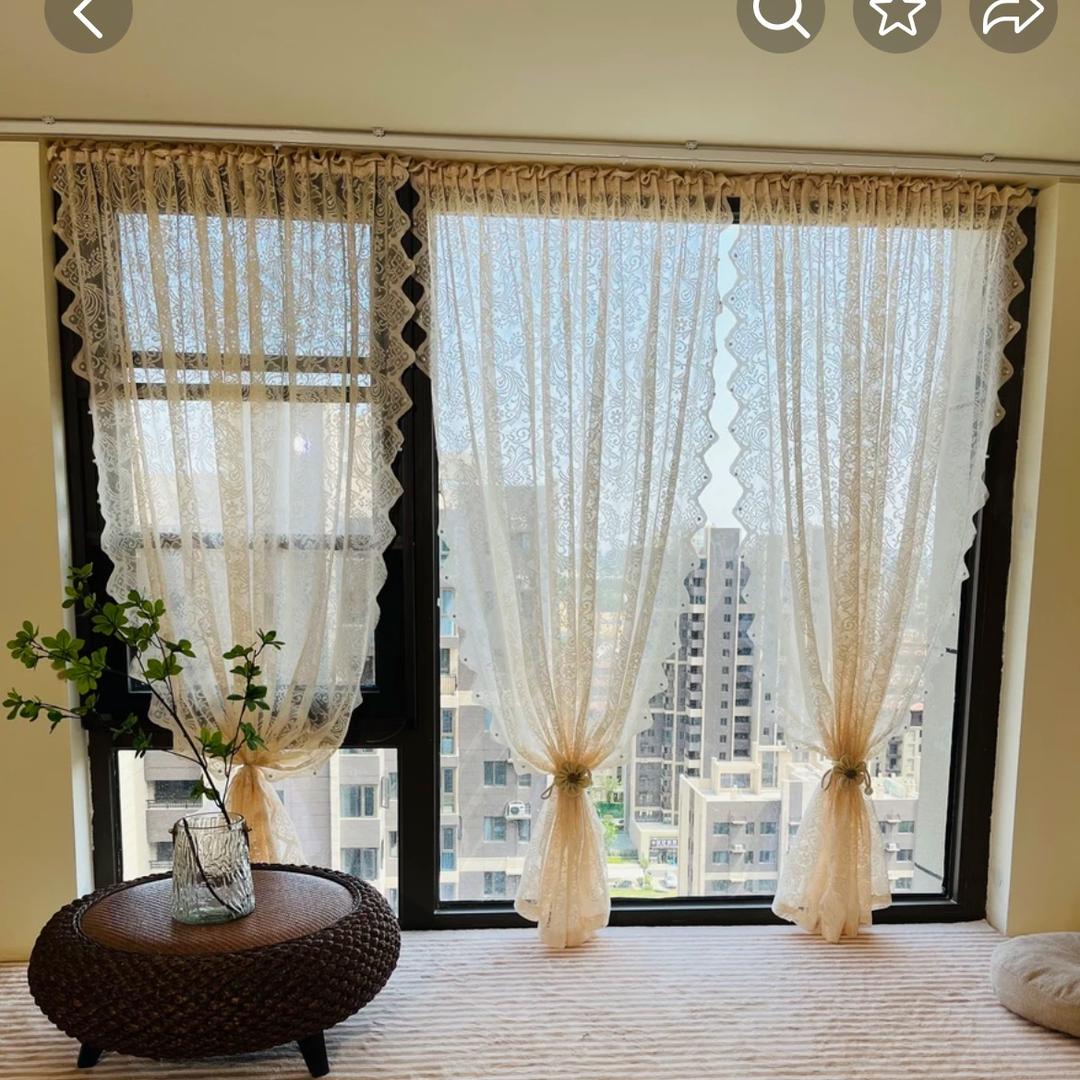Share this product using the arrow icon
1080x1080 pixels.
(x=1012, y=17)
